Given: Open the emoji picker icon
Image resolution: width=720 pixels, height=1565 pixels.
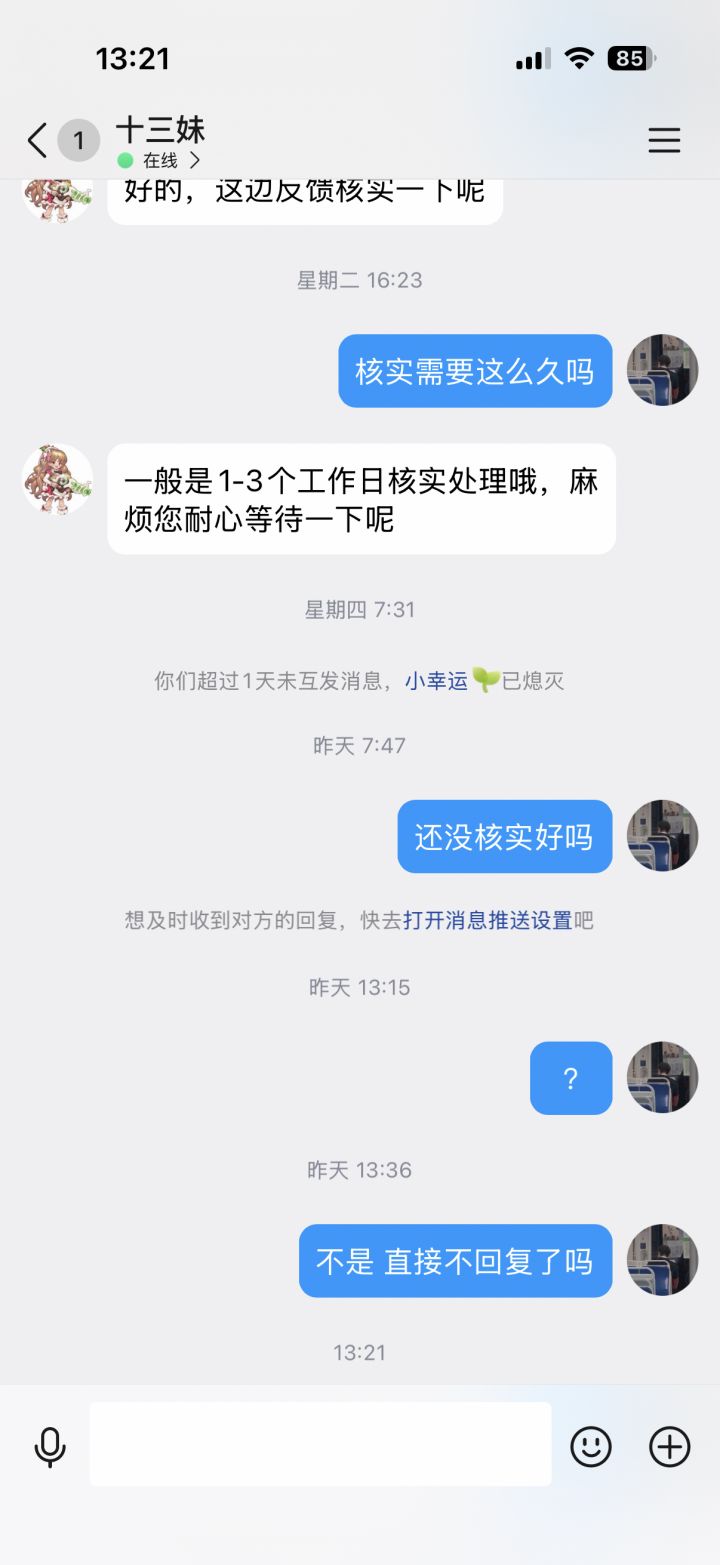Looking at the screenshot, I should point(590,1445).
